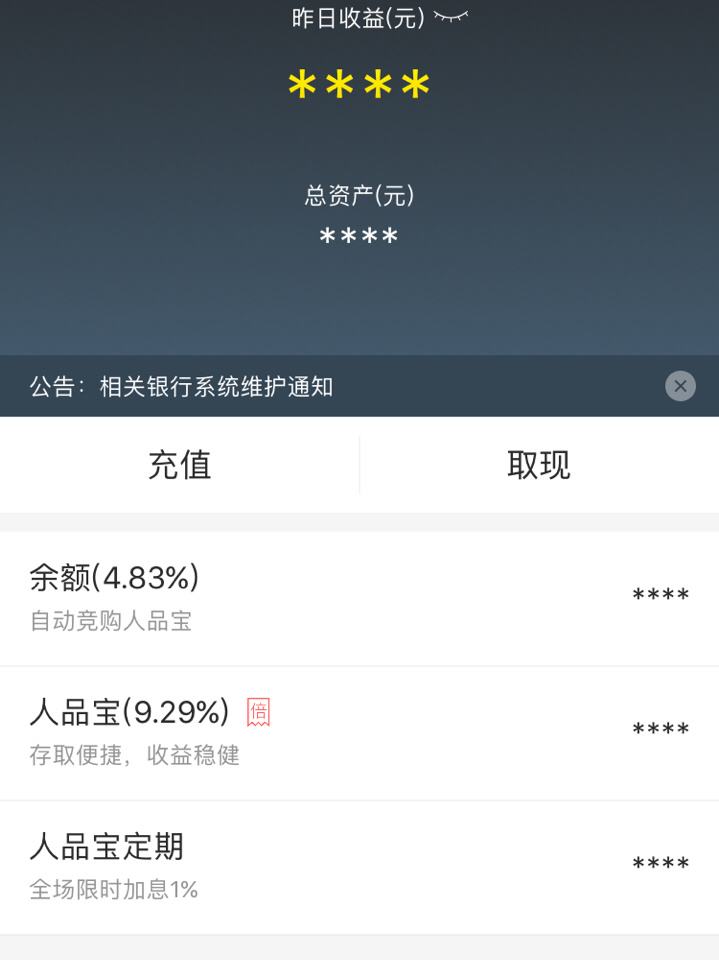Image resolution: width=719 pixels, height=960 pixels.
Task: Tap 取现 to withdraw cash
Action: pyautogui.click(x=539, y=465)
